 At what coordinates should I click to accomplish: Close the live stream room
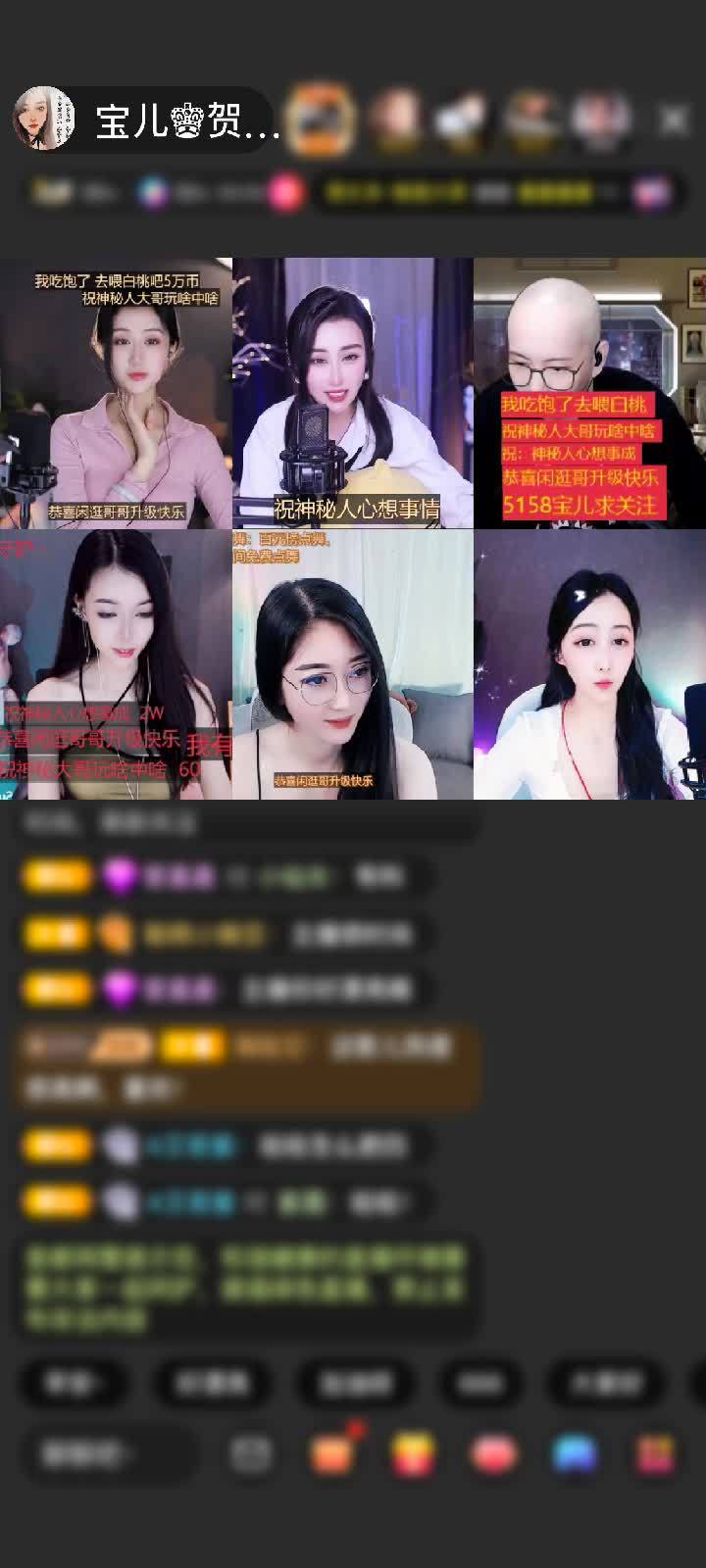click(673, 121)
